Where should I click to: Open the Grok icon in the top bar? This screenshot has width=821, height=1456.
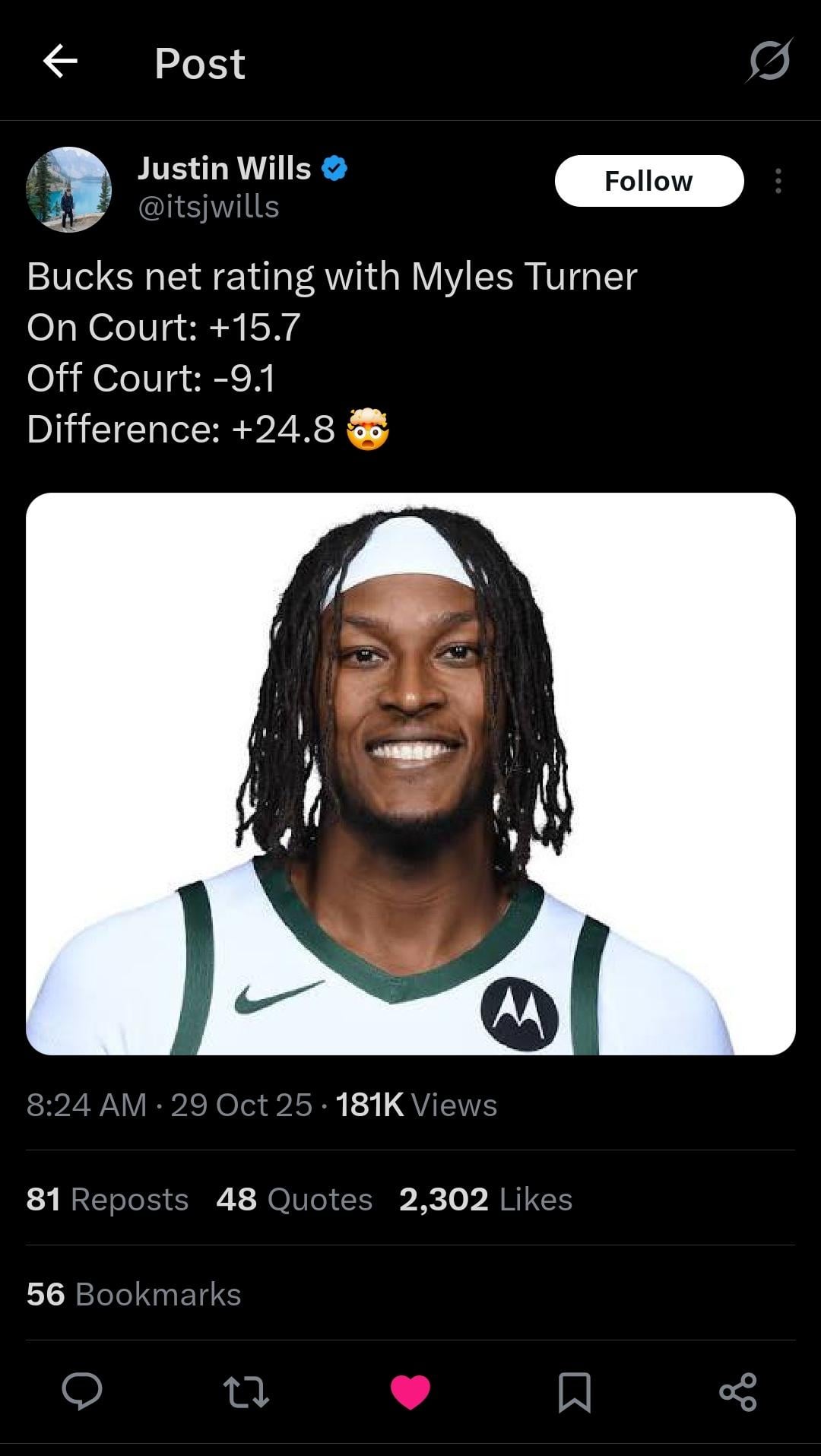coord(769,61)
